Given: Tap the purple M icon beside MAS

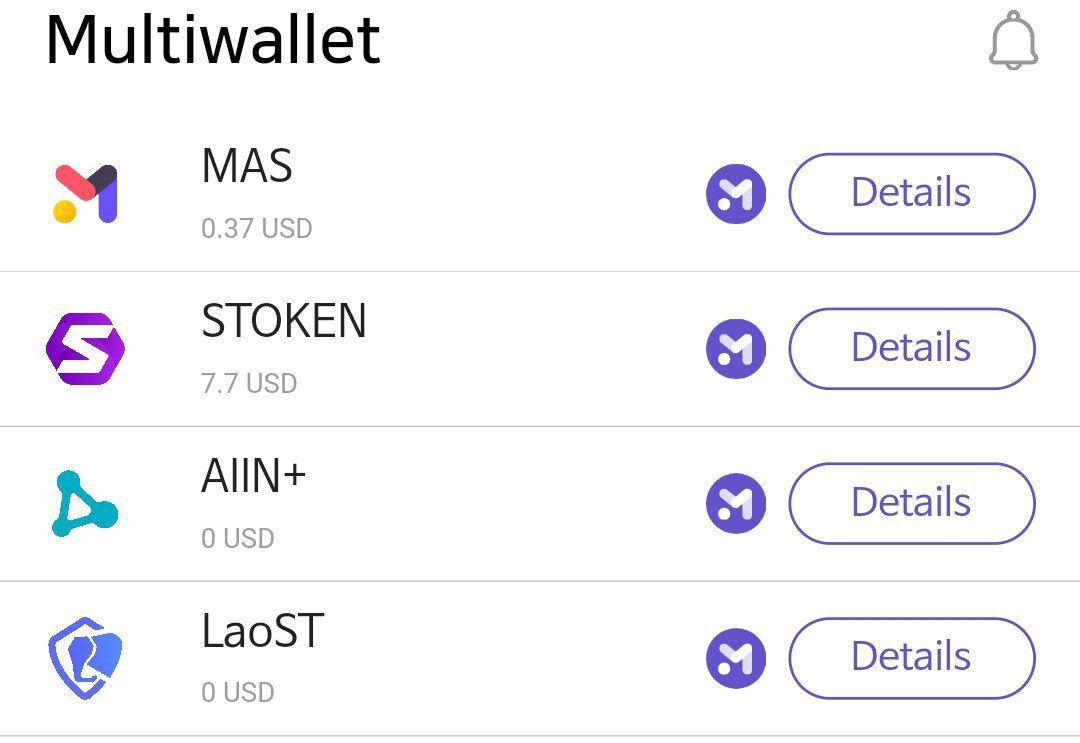Looking at the screenshot, I should point(736,194).
